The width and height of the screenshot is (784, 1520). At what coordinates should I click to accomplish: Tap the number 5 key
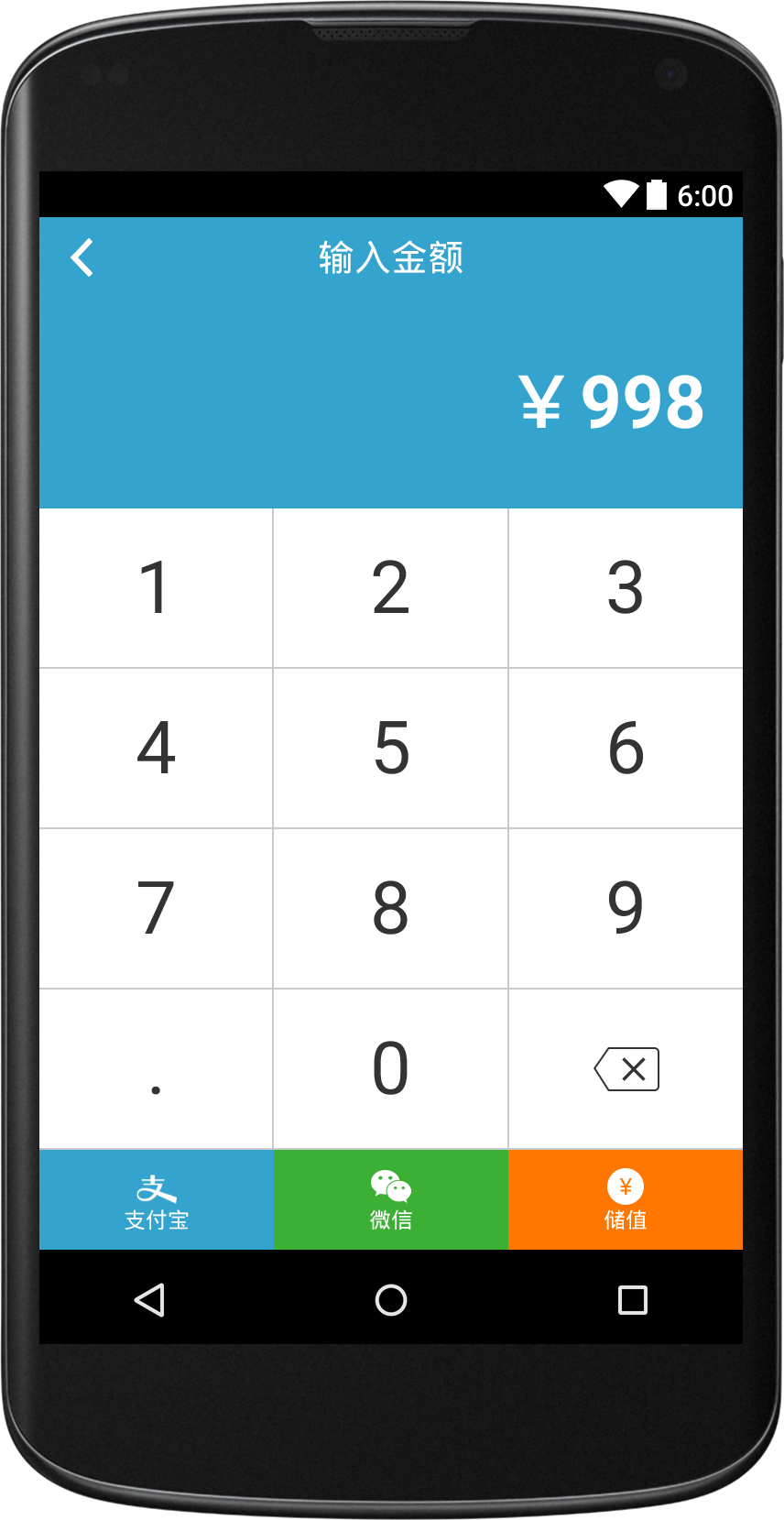pyautogui.click(x=391, y=749)
